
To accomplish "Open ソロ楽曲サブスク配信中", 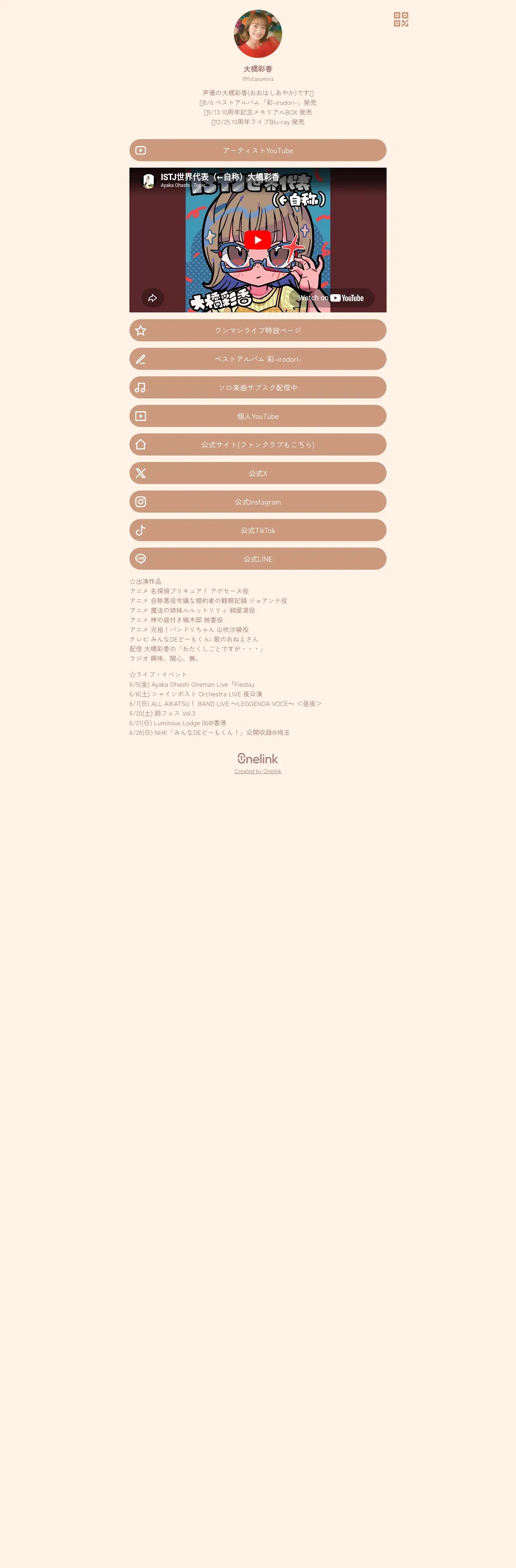I will click(258, 388).
